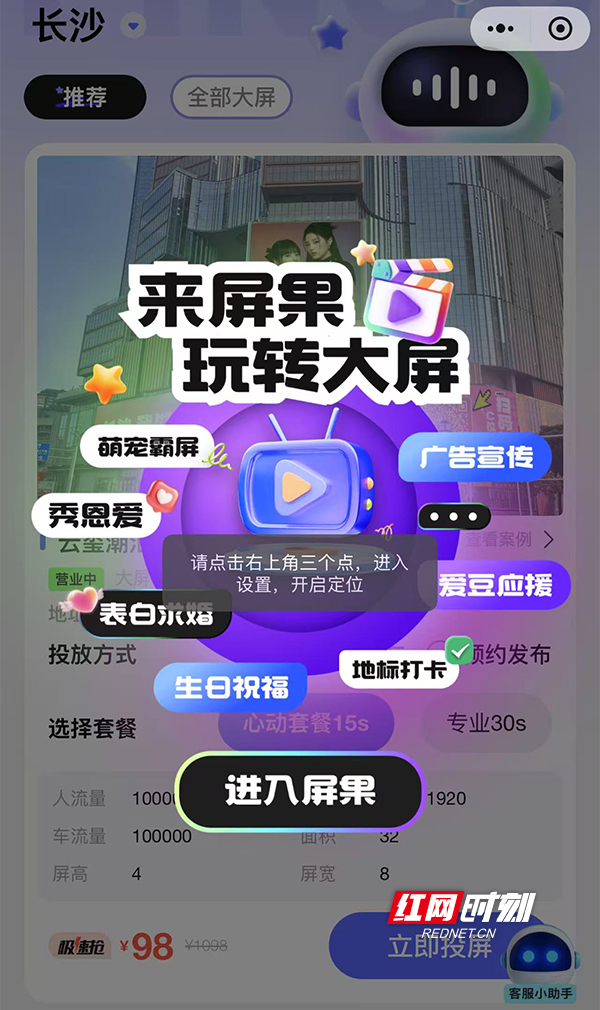Switch to the 全部大屏 tab

[x=231, y=97]
